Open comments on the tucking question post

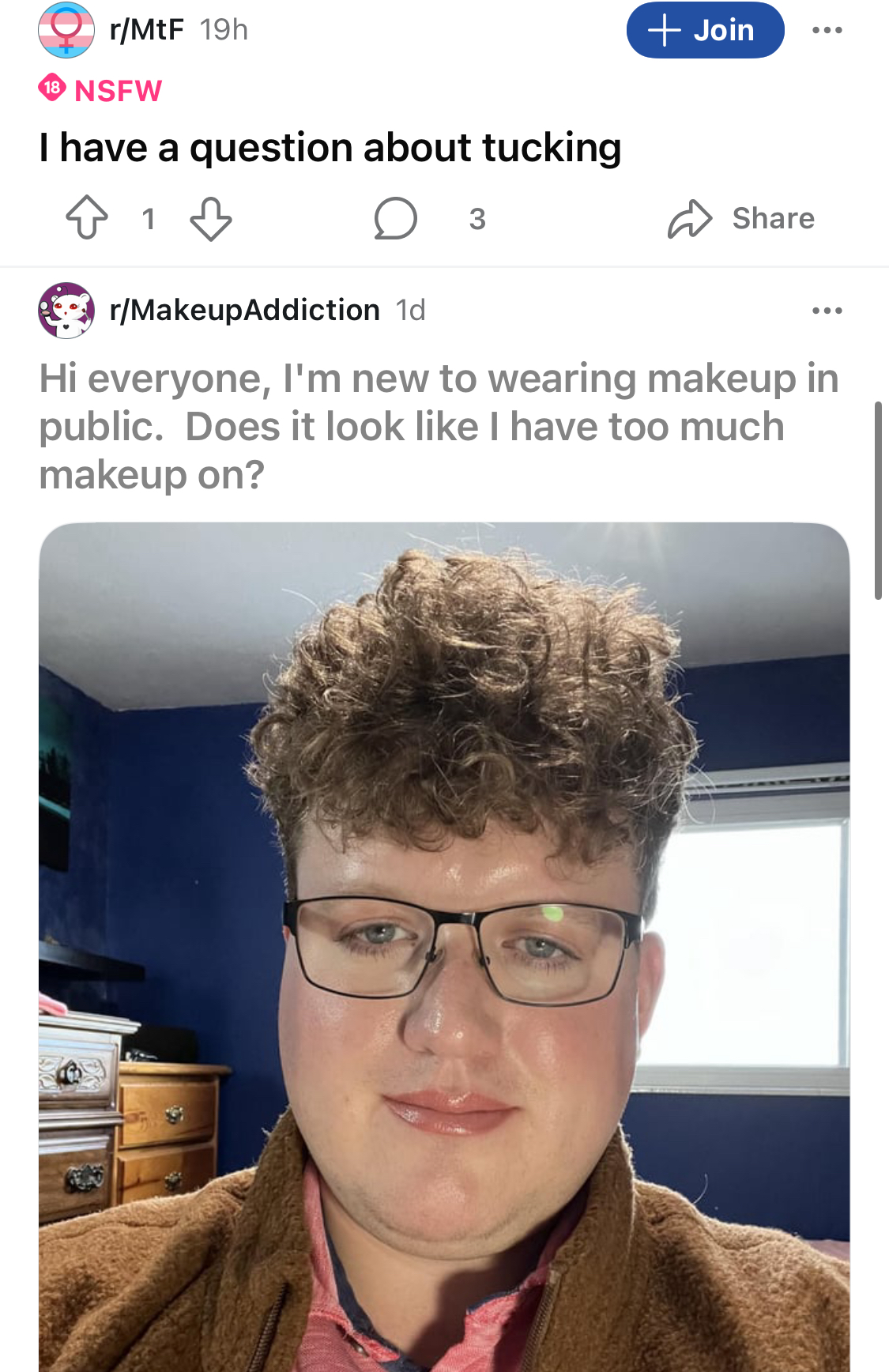pyautogui.click(x=396, y=218)
